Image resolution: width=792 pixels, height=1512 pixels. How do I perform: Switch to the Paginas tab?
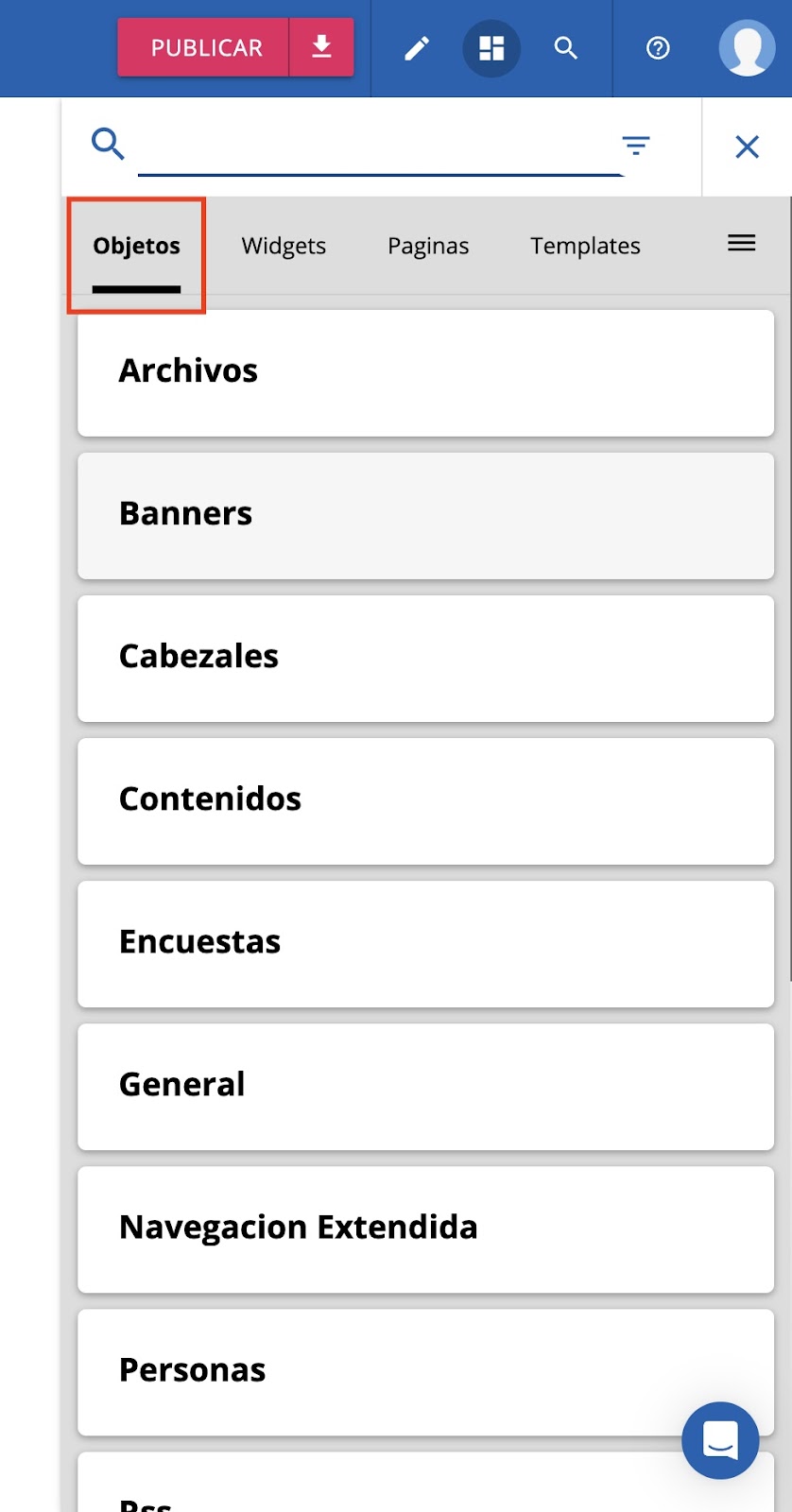[x=428, y=246]
